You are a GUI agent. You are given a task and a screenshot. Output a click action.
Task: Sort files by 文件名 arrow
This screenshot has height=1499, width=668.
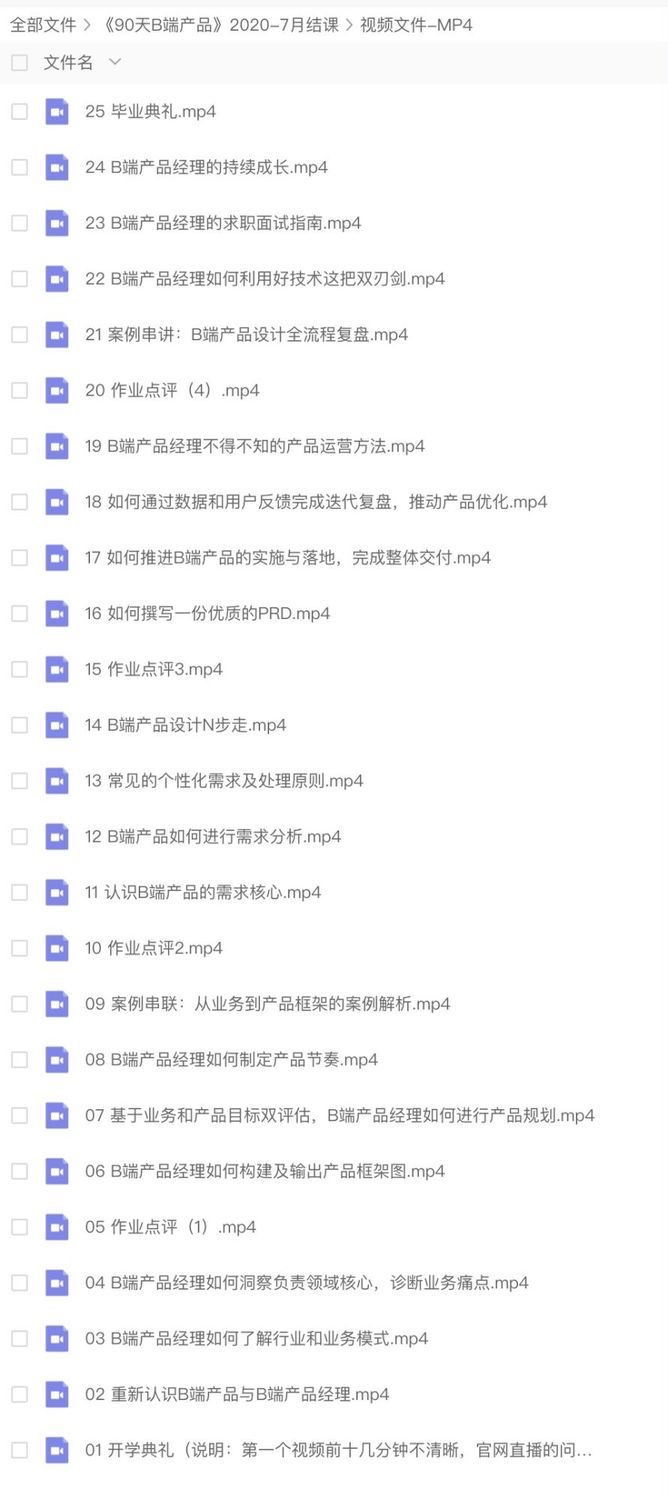coord(114,62)
